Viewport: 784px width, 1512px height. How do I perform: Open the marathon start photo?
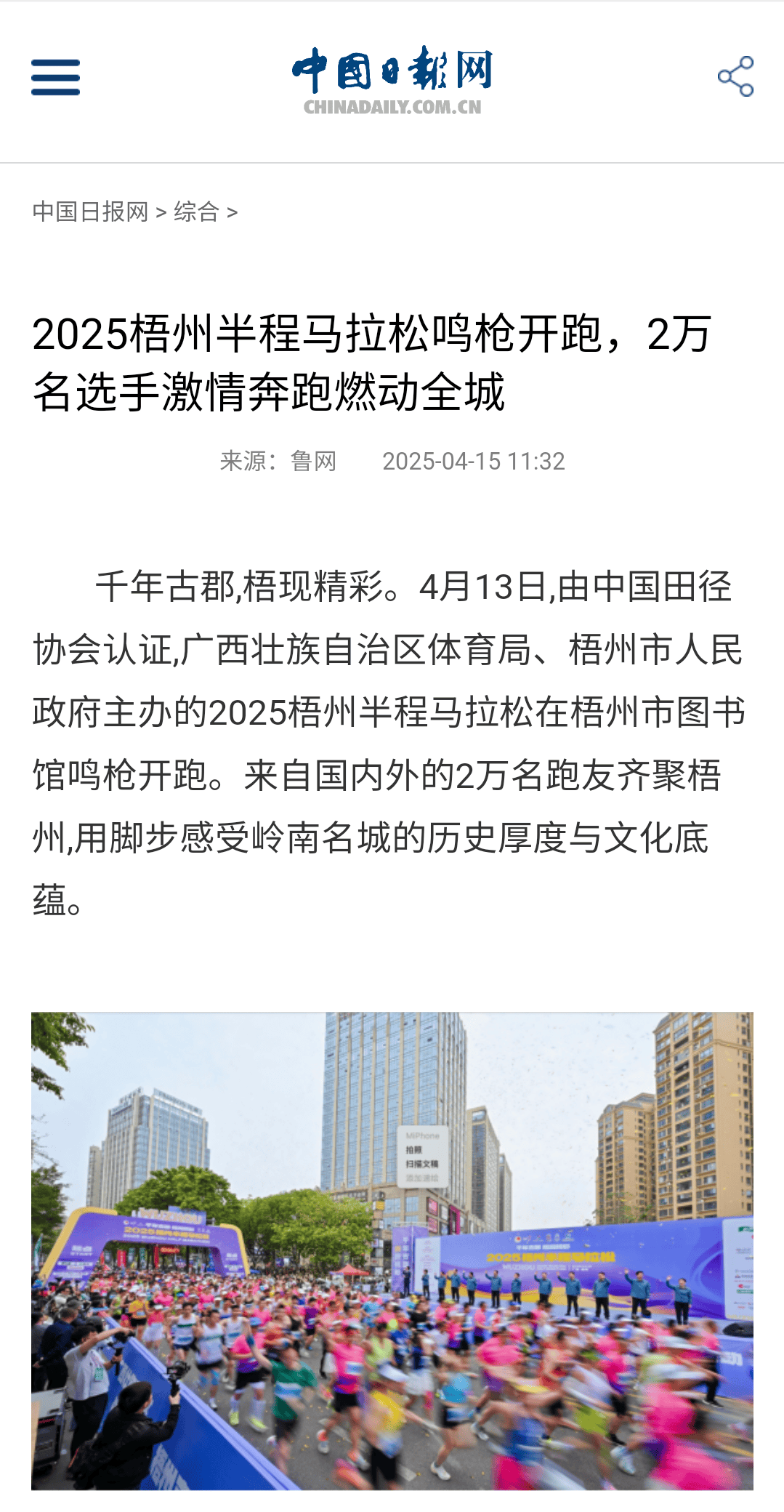pyautogui.click(x=392, y=1250)
